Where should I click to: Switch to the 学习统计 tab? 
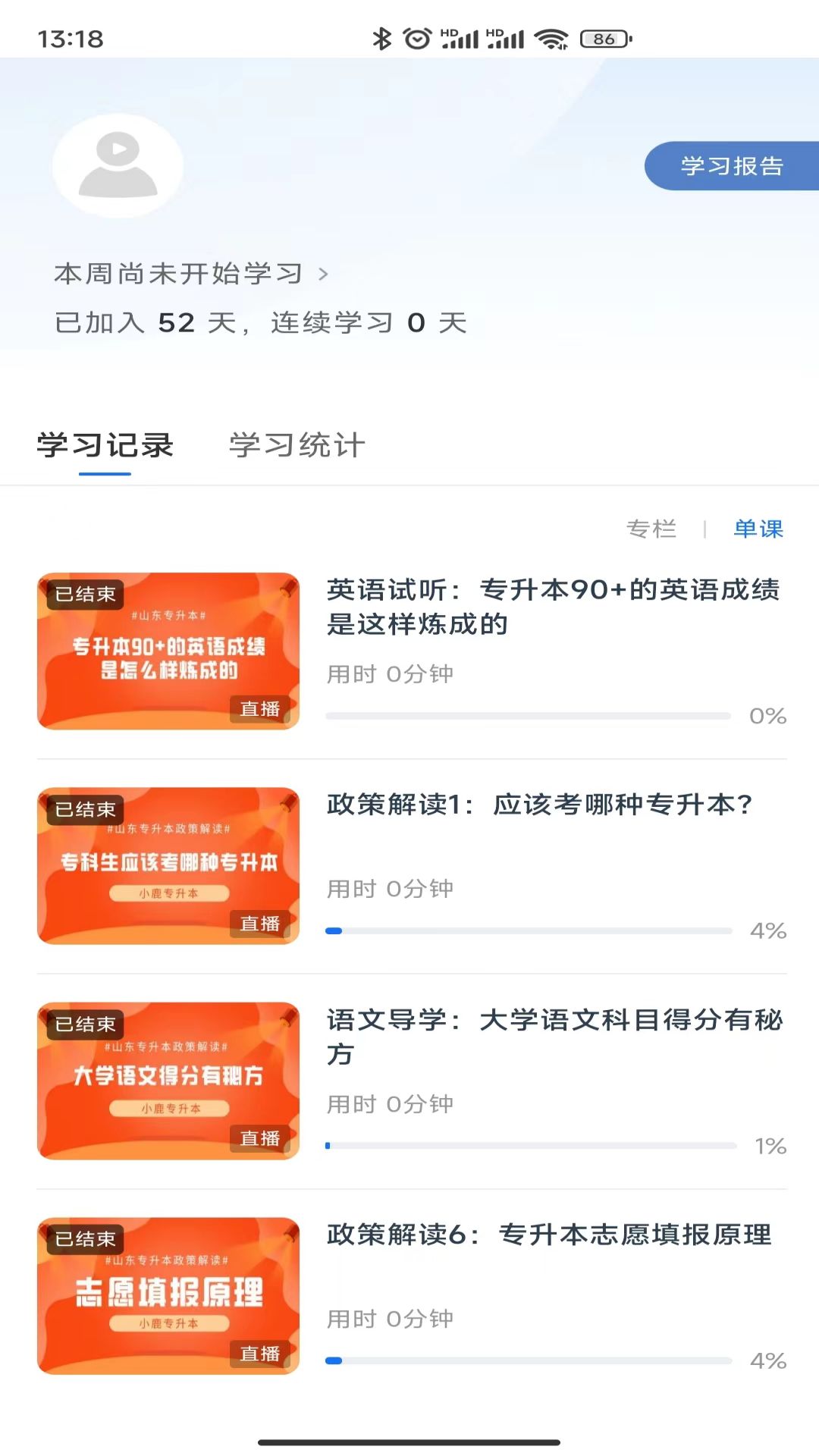tap(297, 446)
